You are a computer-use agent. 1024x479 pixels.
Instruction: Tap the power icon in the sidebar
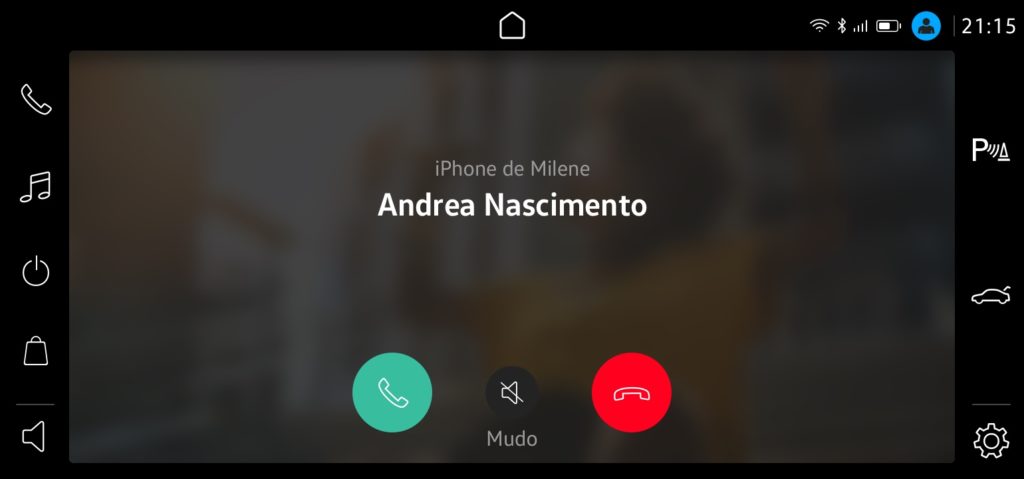point(35,271)
